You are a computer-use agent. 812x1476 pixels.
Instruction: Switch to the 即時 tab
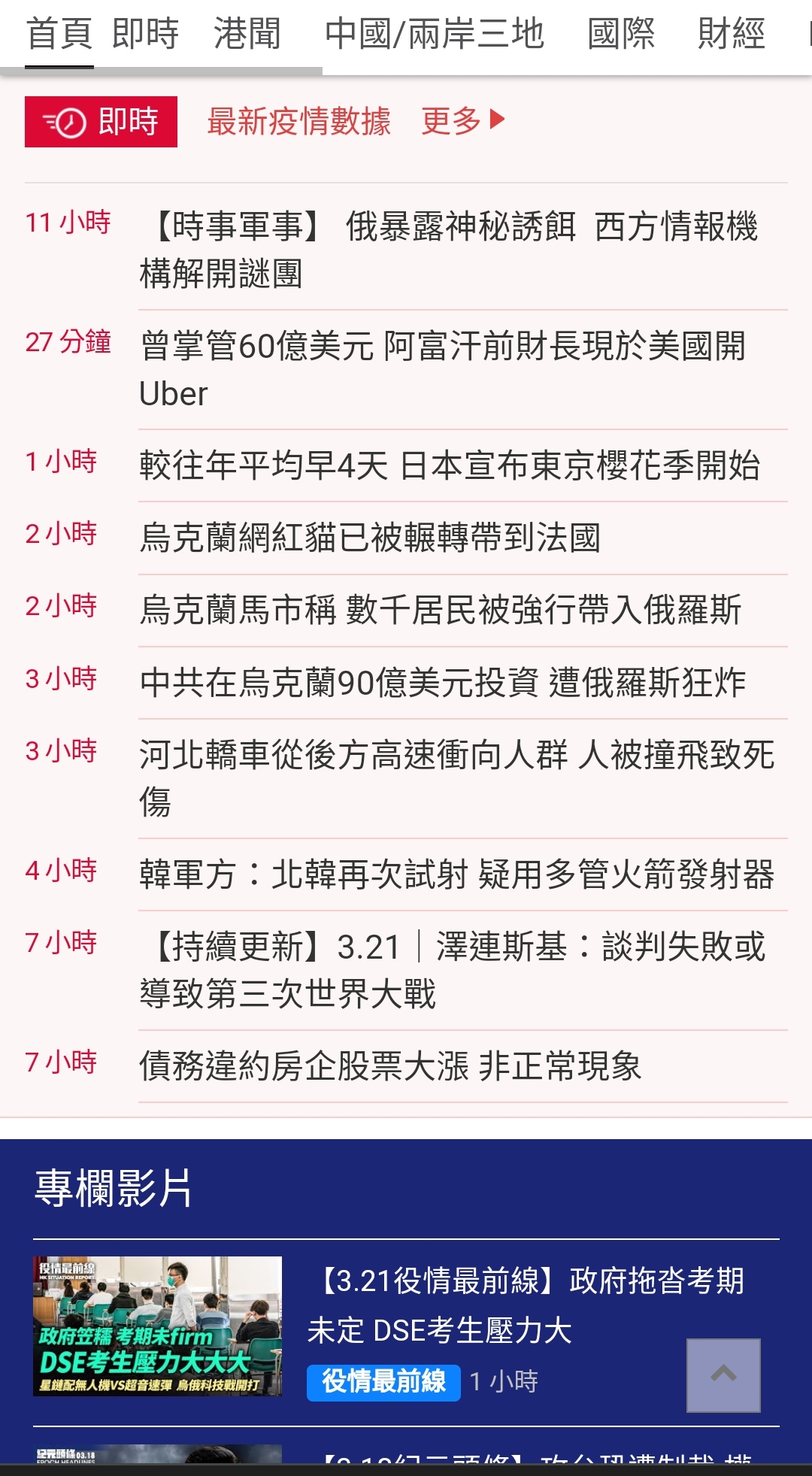tap(145, 34)
